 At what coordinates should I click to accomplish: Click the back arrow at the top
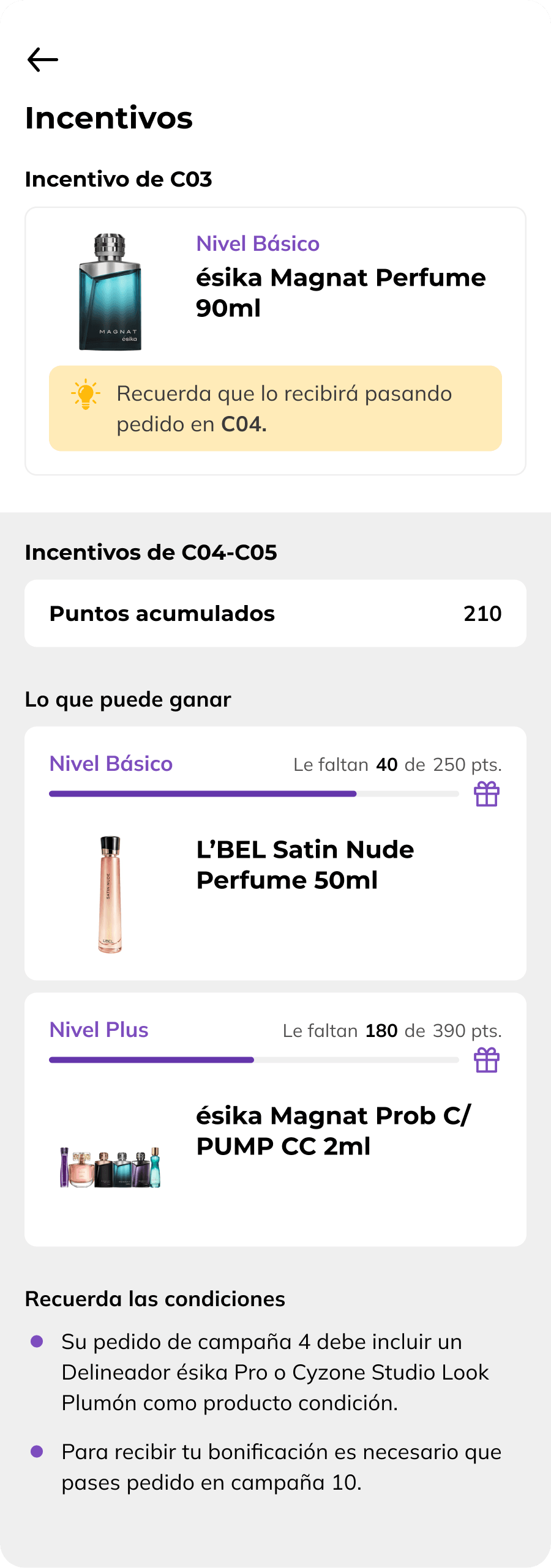tap(43, 59)
